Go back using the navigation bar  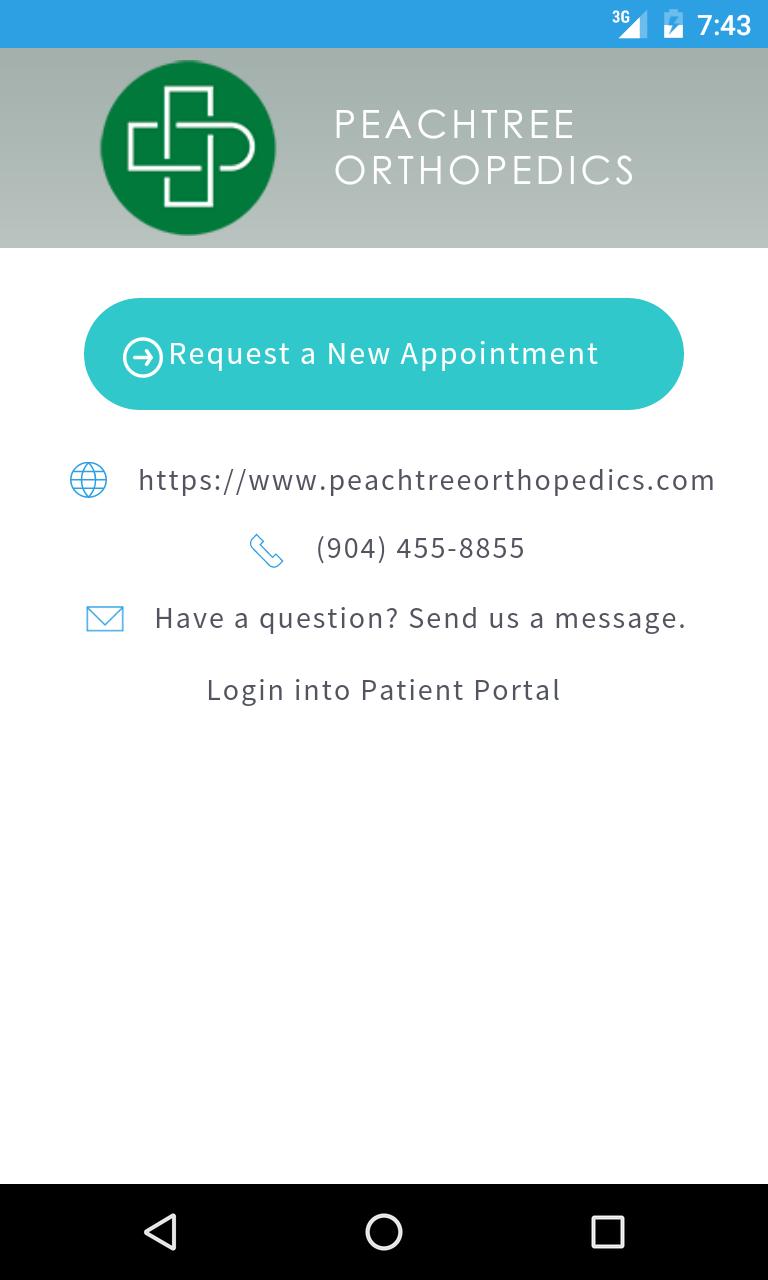pyautogui.click(x=160, y=1231)
